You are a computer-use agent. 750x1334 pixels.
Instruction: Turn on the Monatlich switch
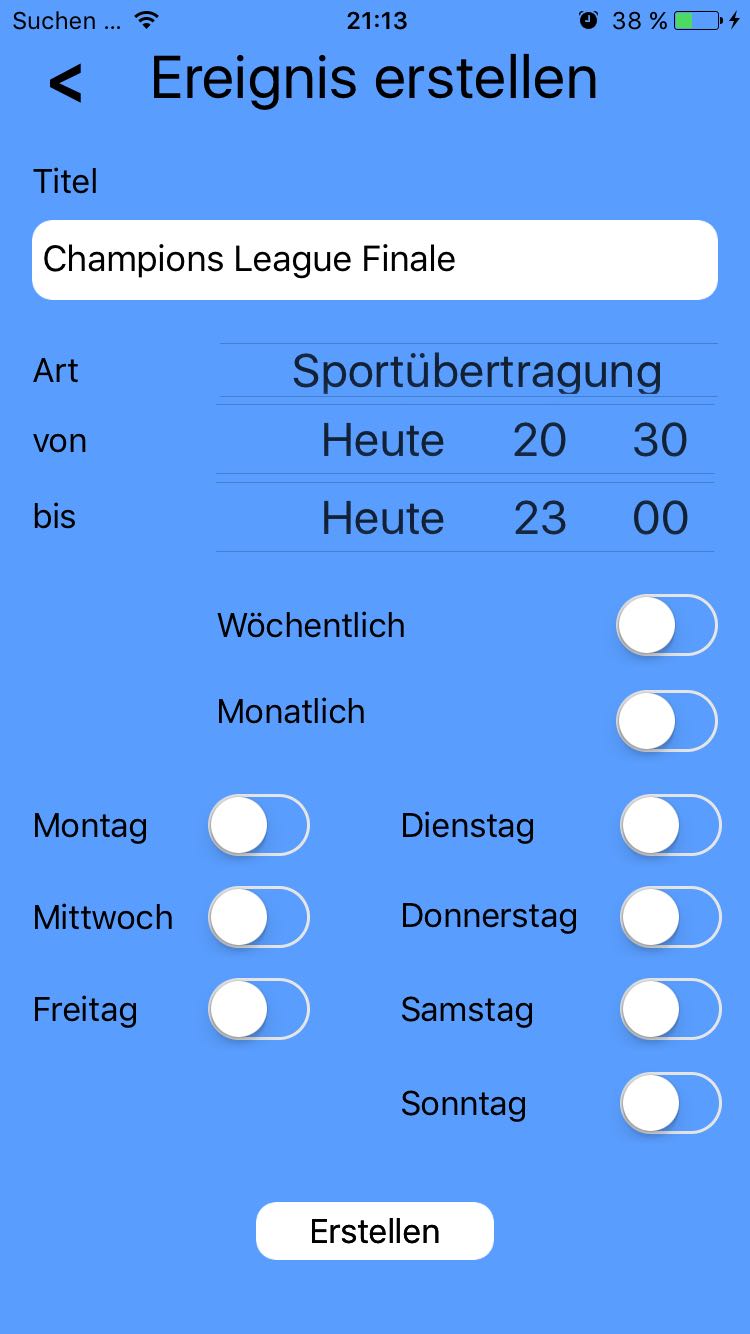(x=667, y=721)
